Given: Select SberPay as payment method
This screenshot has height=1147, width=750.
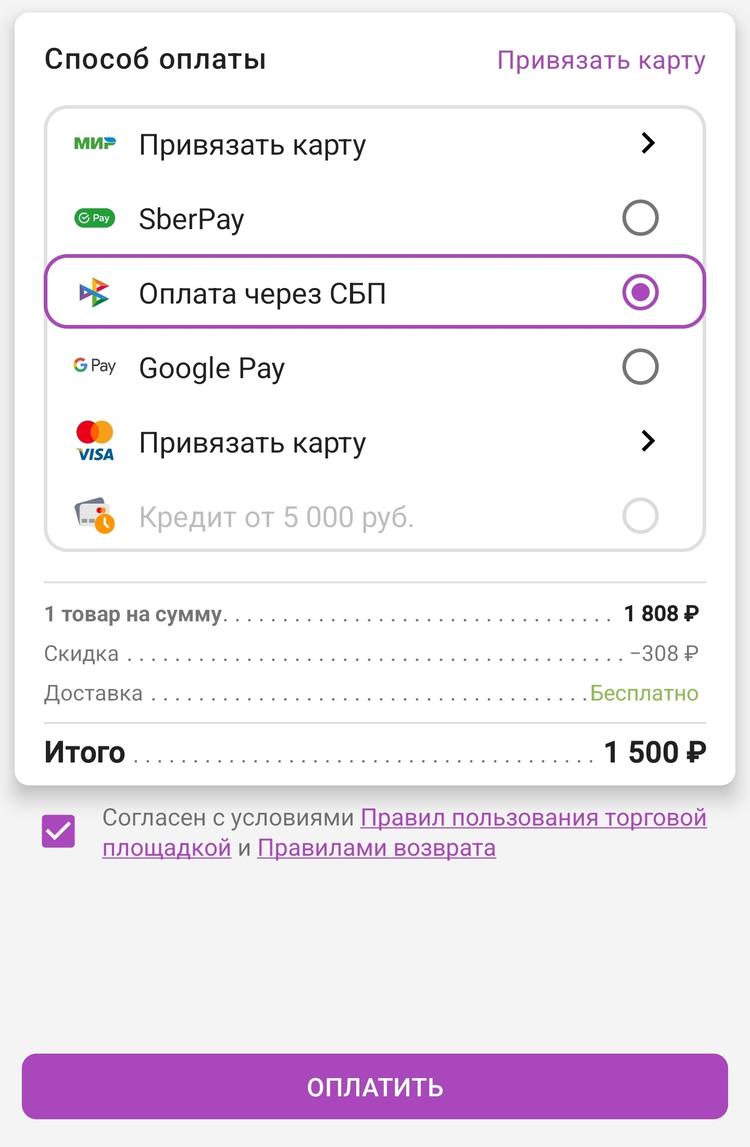Looking at the screenshot, I should pos(640,218).
